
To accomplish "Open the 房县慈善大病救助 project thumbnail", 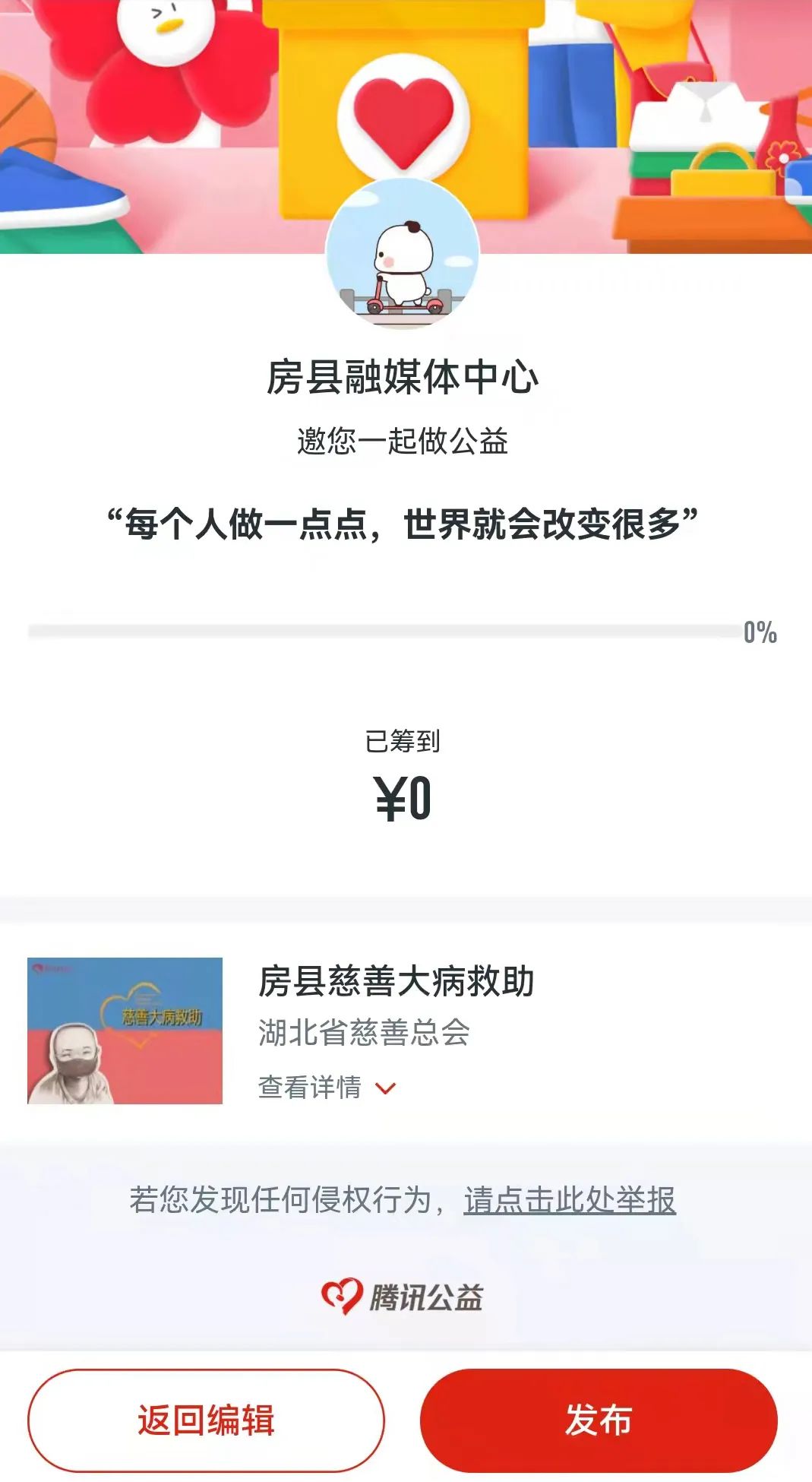I will click(125, 1031).
